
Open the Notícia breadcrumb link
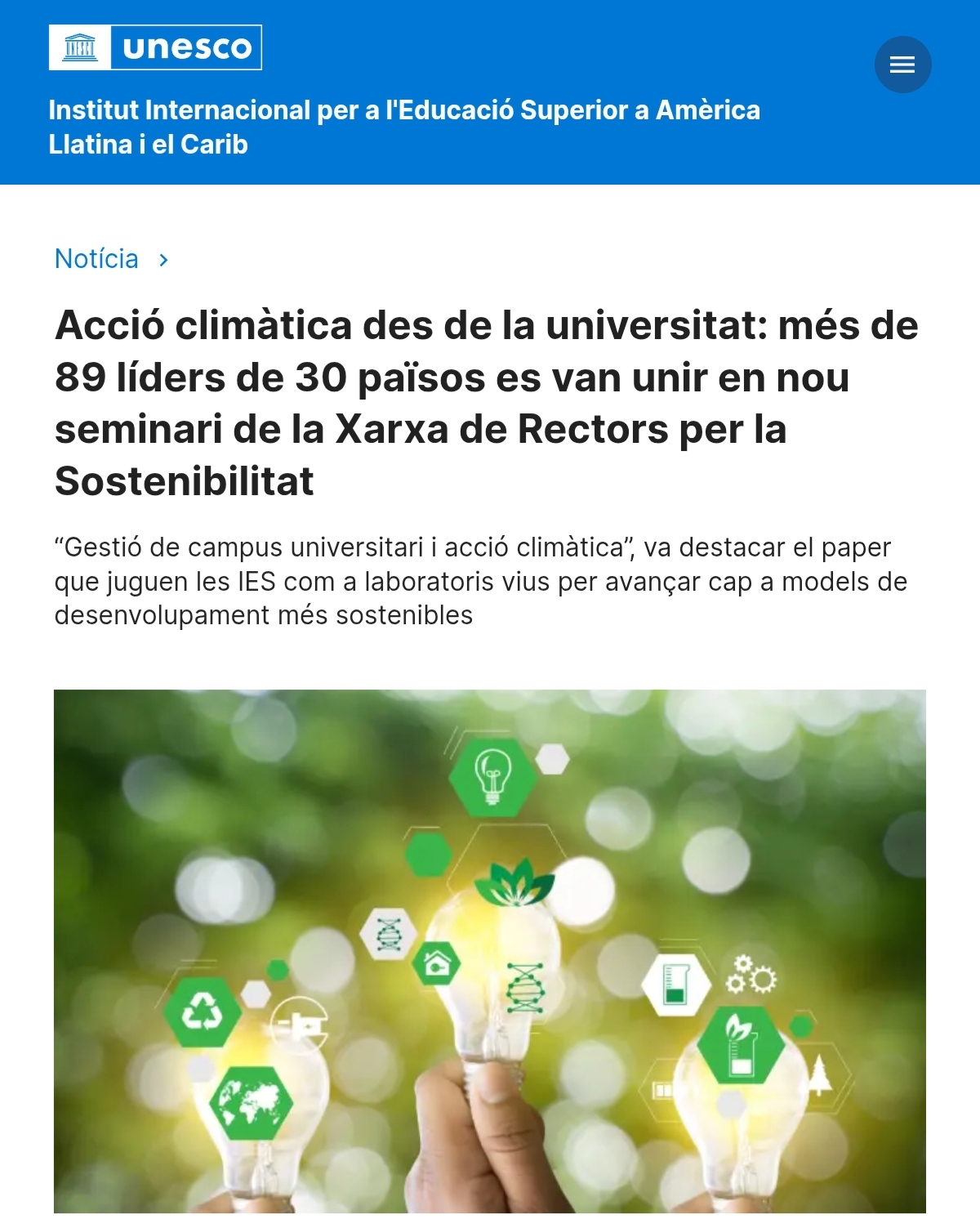(96, 259)
